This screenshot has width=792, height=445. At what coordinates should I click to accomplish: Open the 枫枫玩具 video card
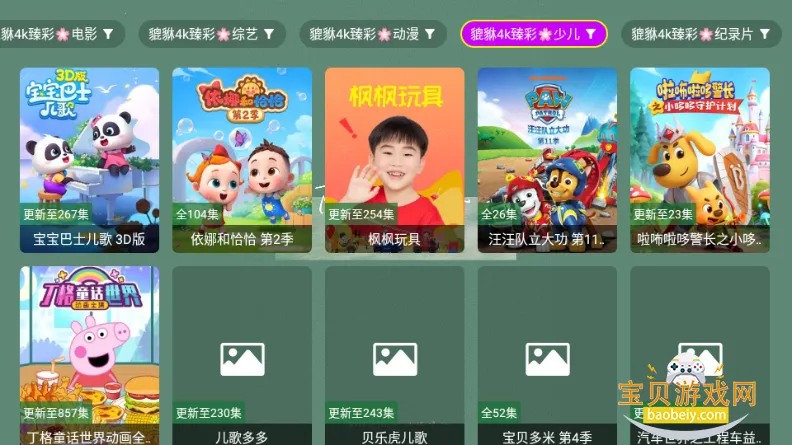coord(394,160)
